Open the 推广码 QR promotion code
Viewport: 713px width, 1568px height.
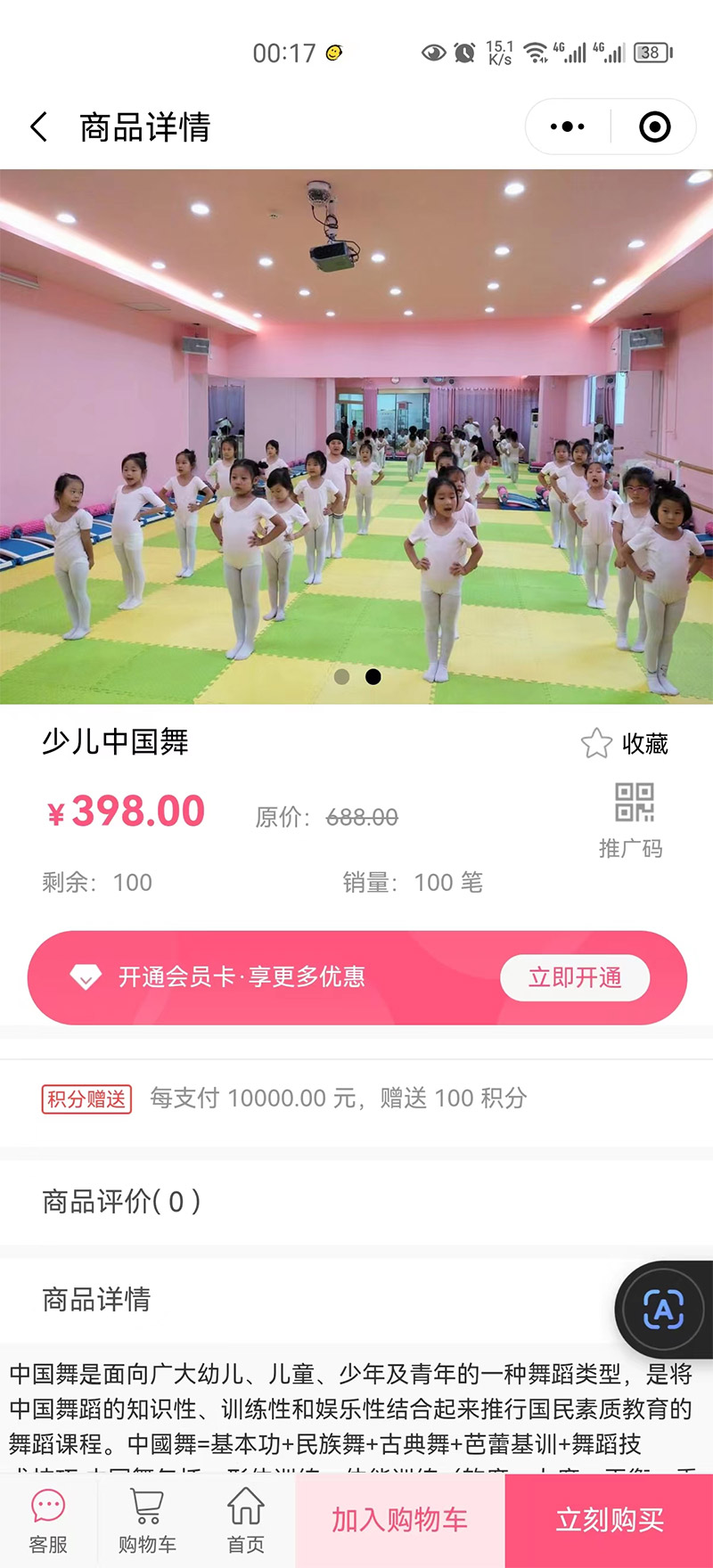pyautogui.click(x=633, y=818)
